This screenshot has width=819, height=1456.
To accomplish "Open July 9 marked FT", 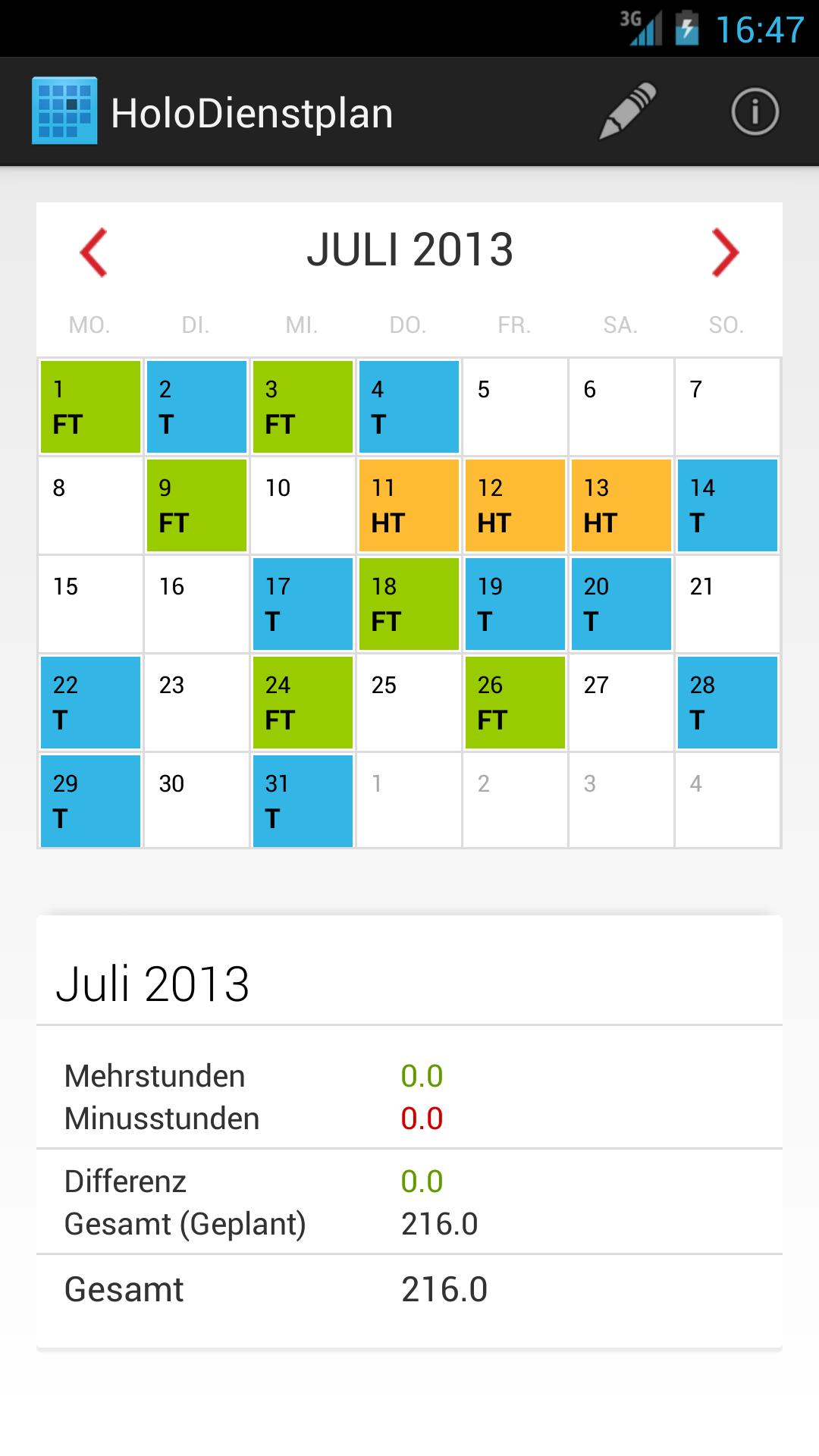I will point(196,505).
